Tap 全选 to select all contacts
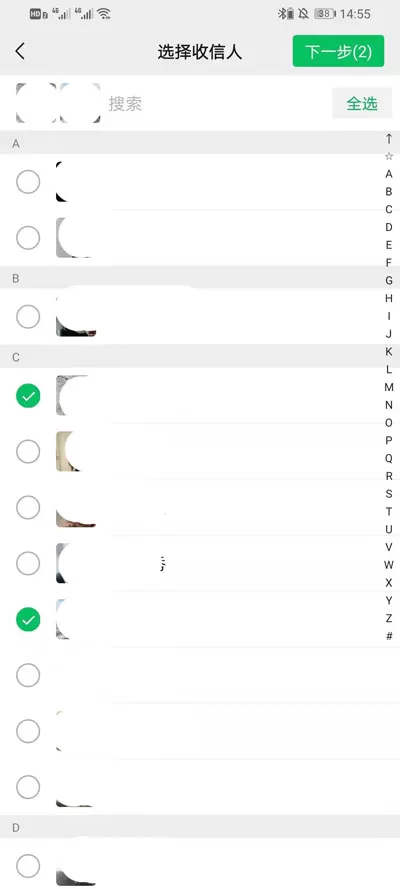400x889 pixels. pos(361,103)
